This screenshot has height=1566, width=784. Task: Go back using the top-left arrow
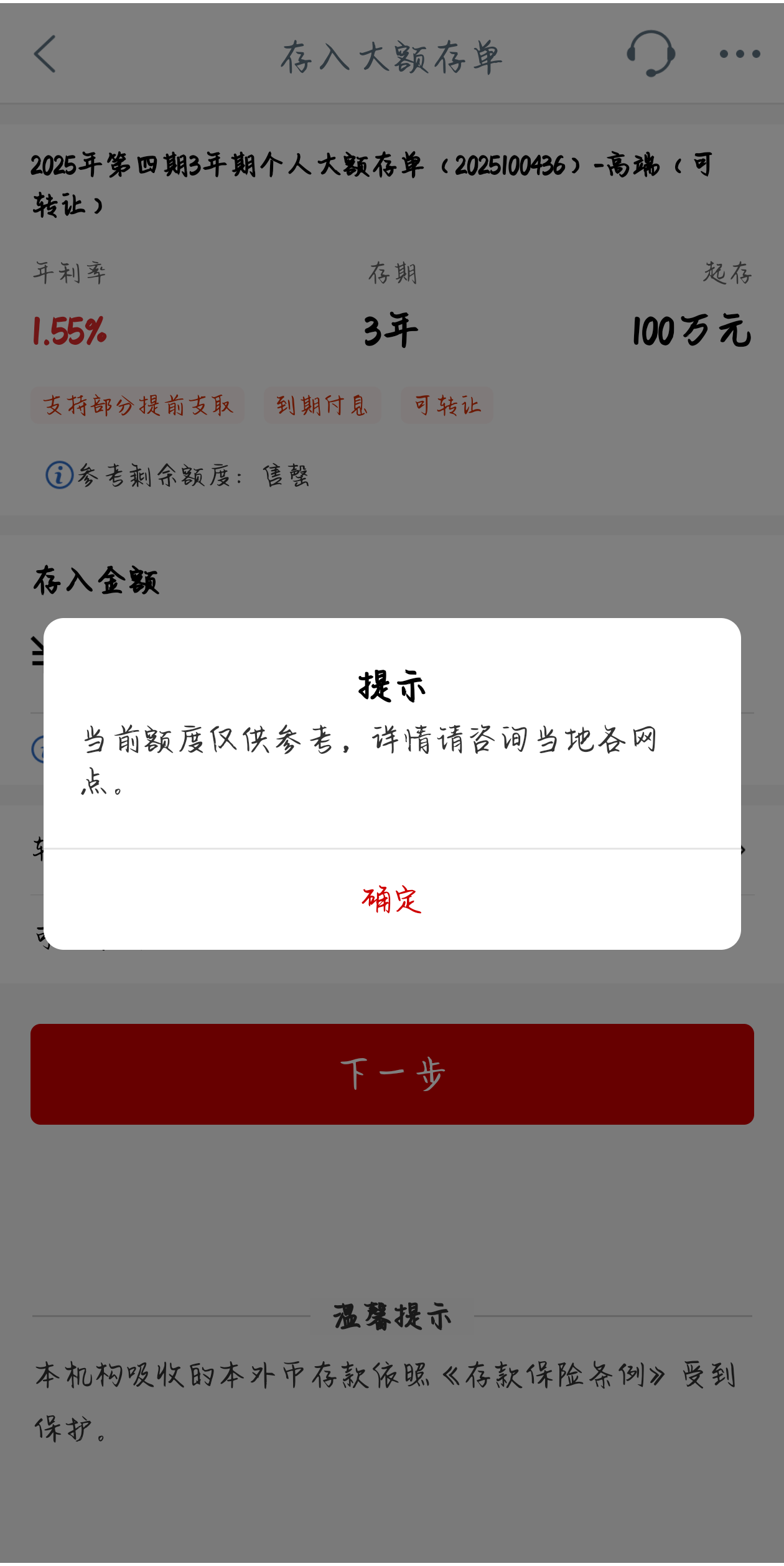(x=45, y=54)
